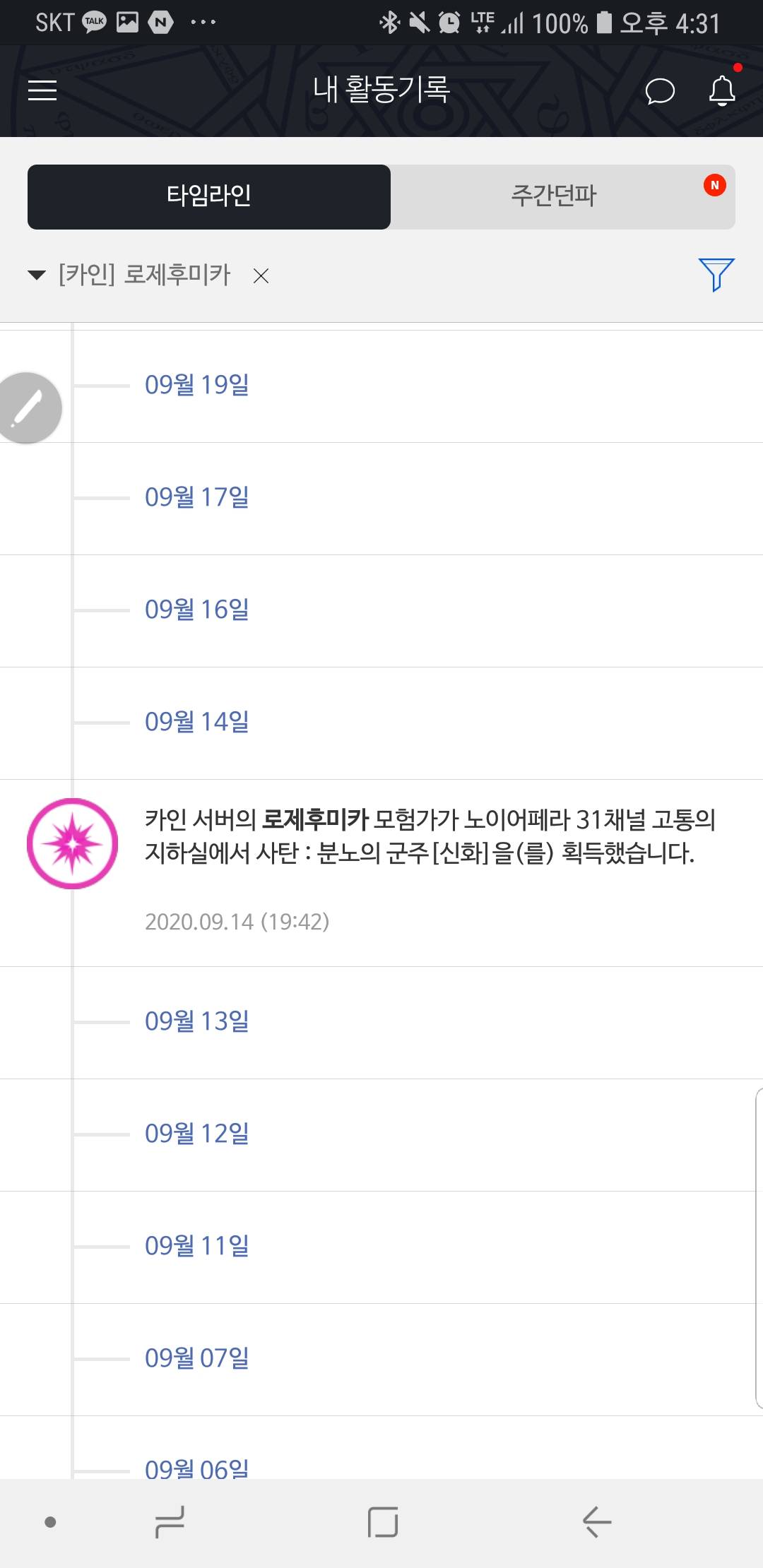Open the system recent apps button

[170, 1521]
